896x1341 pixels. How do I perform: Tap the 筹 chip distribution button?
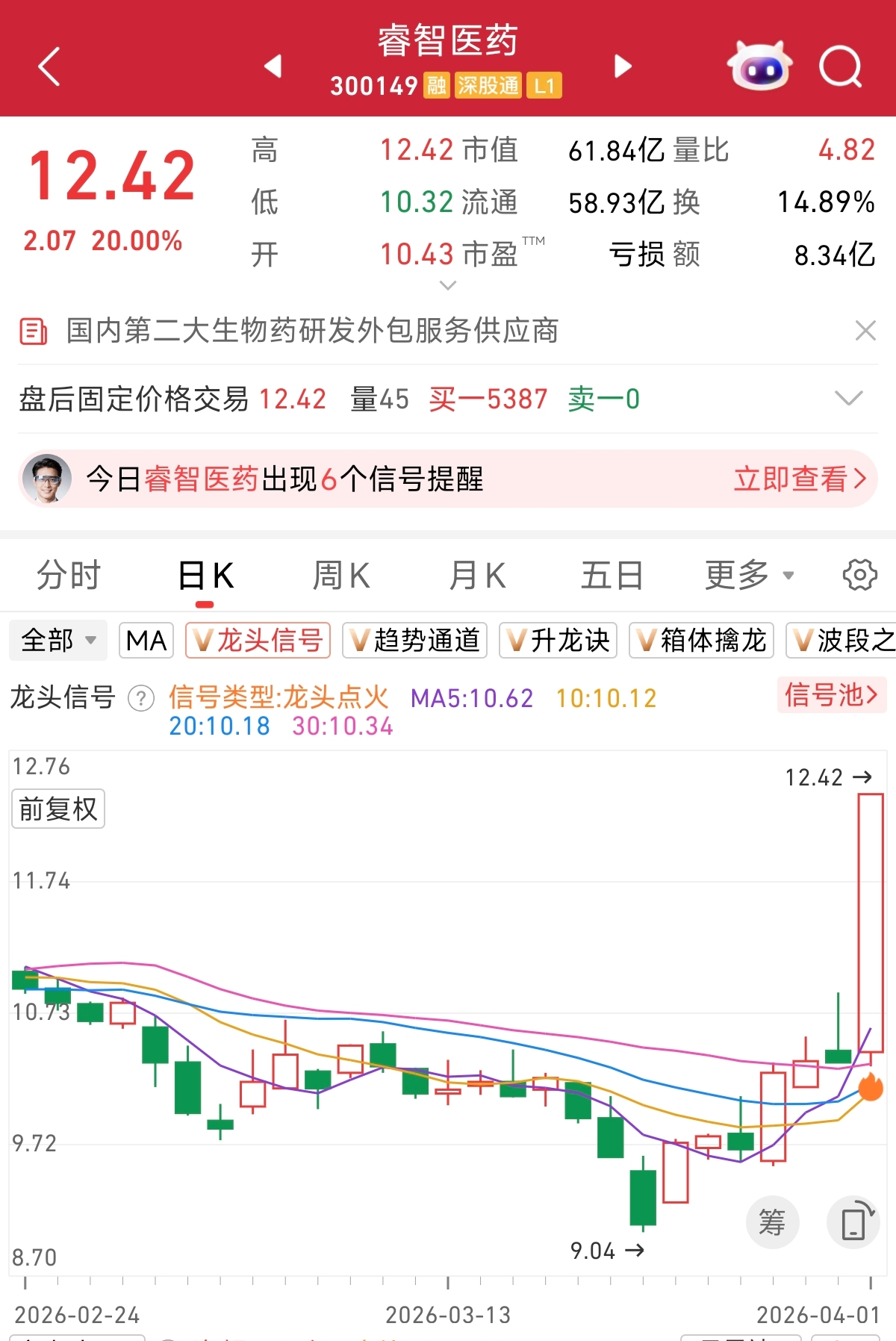click(772, 1223)
